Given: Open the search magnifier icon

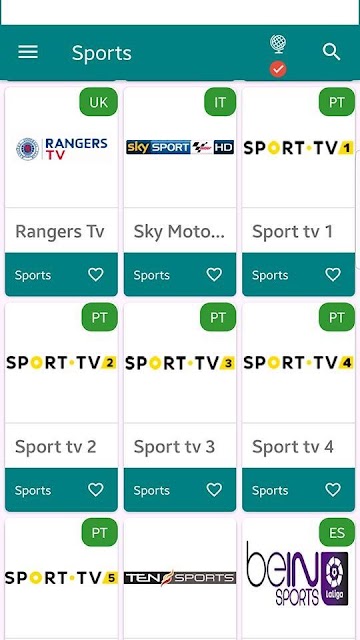Looking at the screenshot, I should 331,52.
